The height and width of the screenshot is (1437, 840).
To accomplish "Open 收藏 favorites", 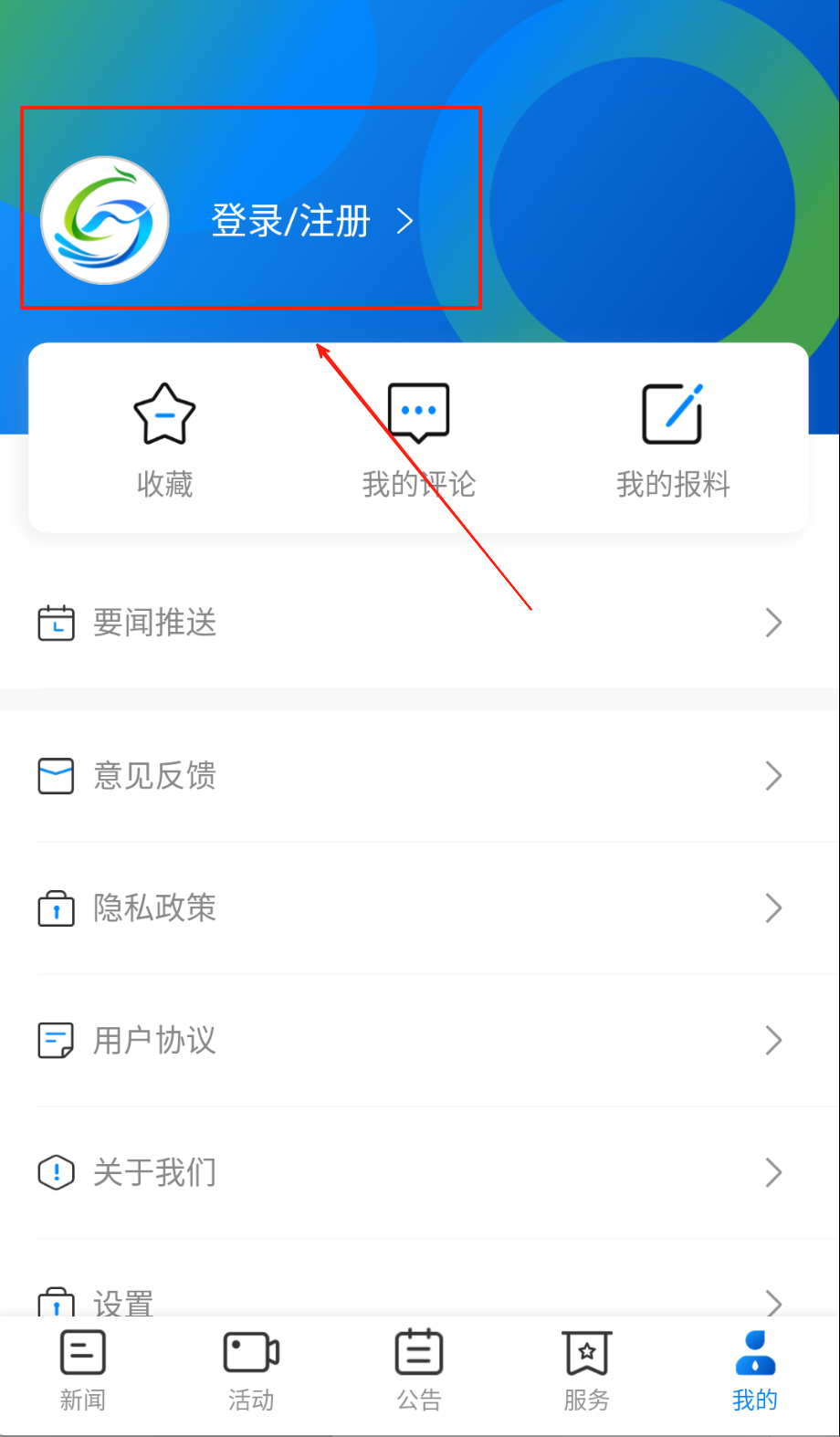I will (x=164, y=438).
